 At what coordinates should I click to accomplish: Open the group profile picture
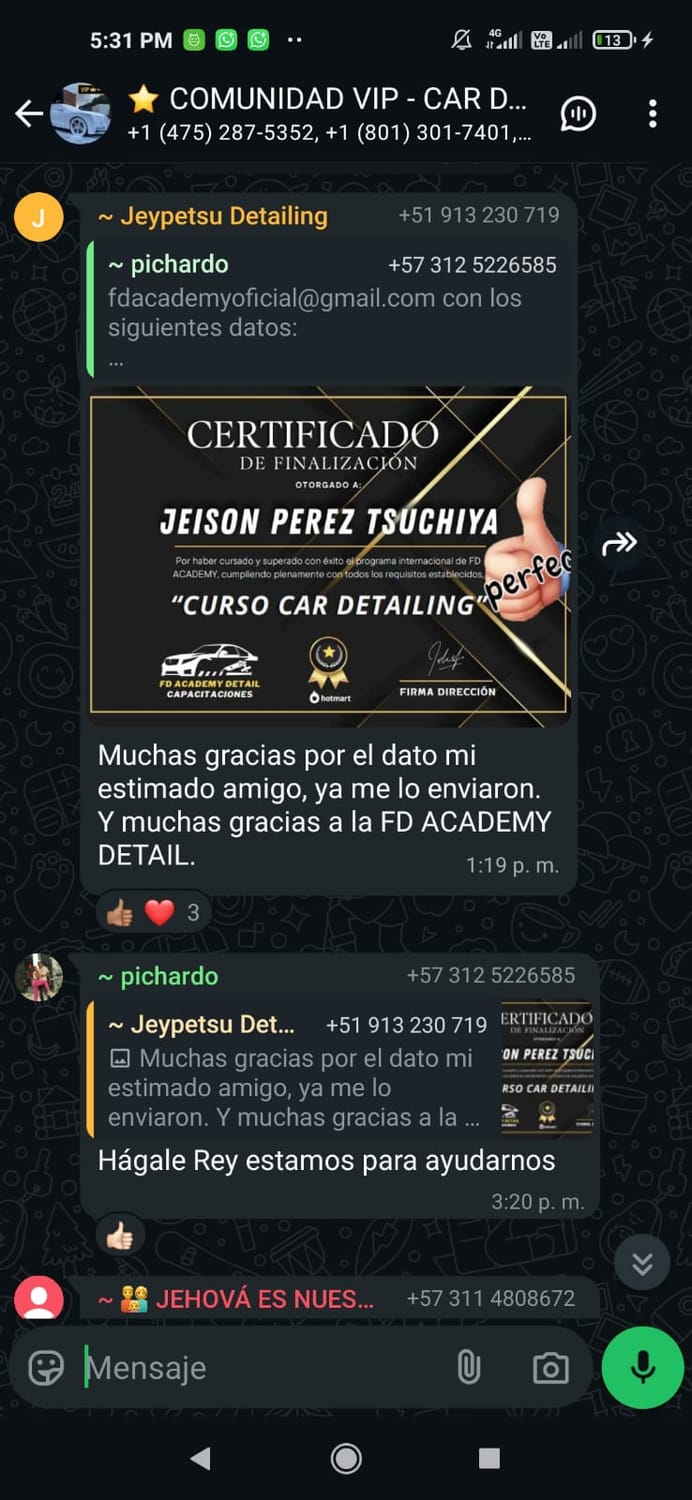pyautogui.click(x=81, y=114)
